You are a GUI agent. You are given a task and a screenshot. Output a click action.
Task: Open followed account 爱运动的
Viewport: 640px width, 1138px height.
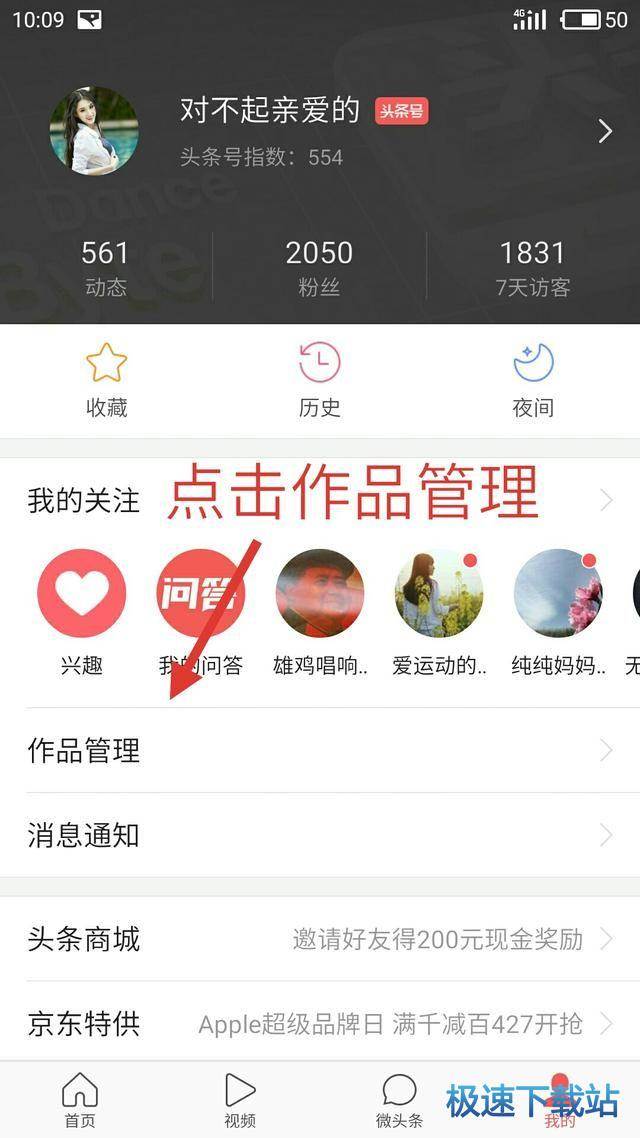tap(439, 612)
